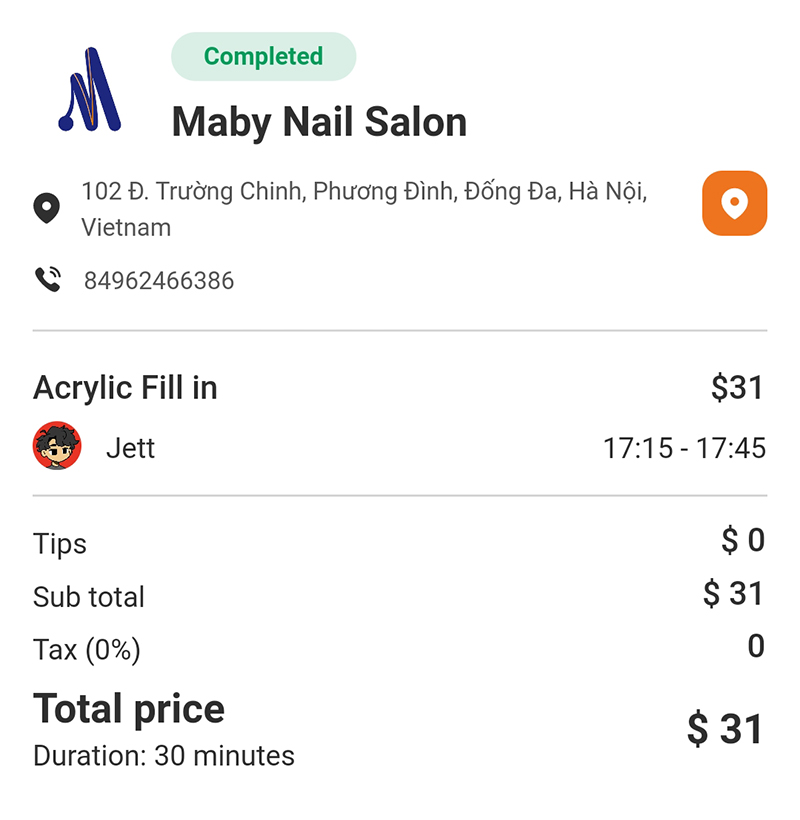Click the phone number 84962466386
800x820 pixels.
pyautogui.click(x=156, y=281)
